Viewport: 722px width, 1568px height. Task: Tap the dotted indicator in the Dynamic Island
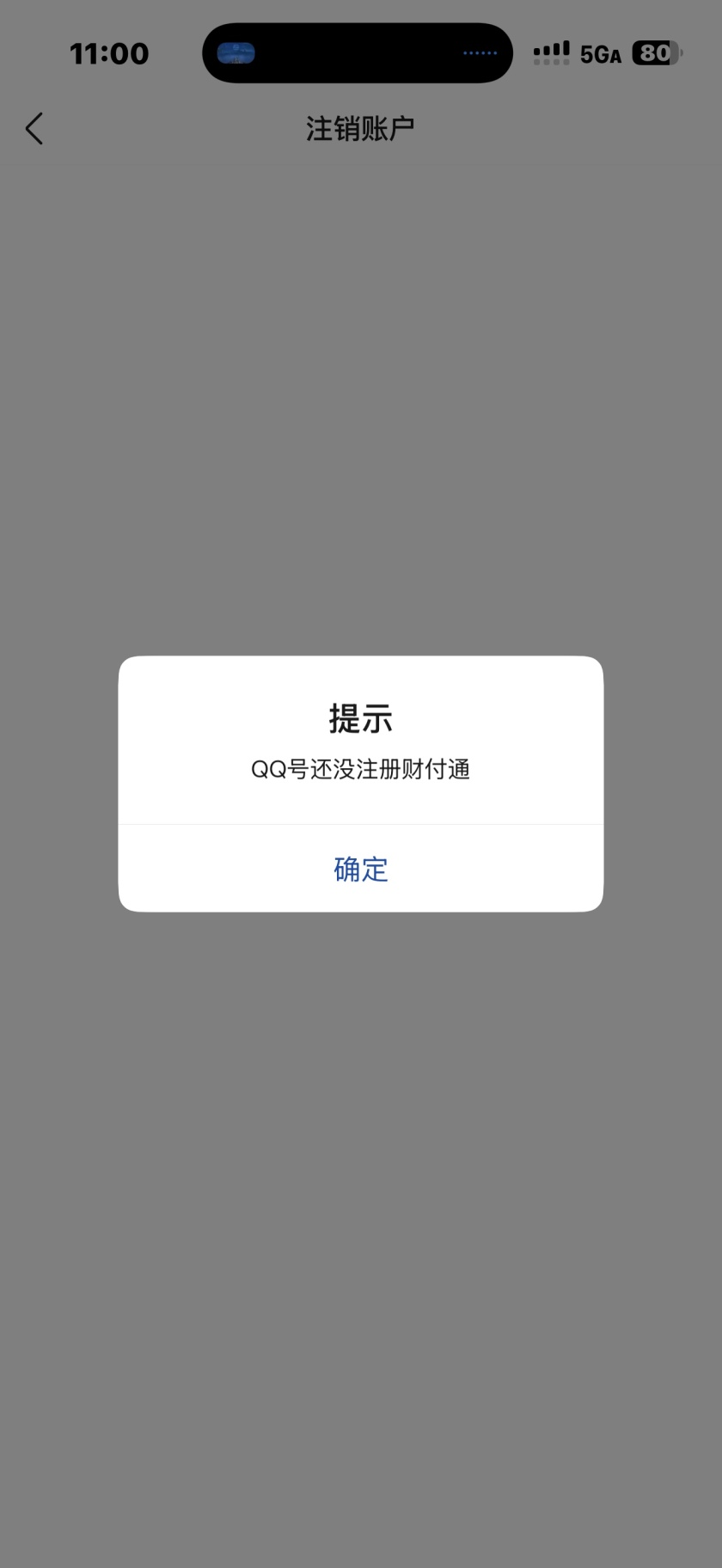479,52
